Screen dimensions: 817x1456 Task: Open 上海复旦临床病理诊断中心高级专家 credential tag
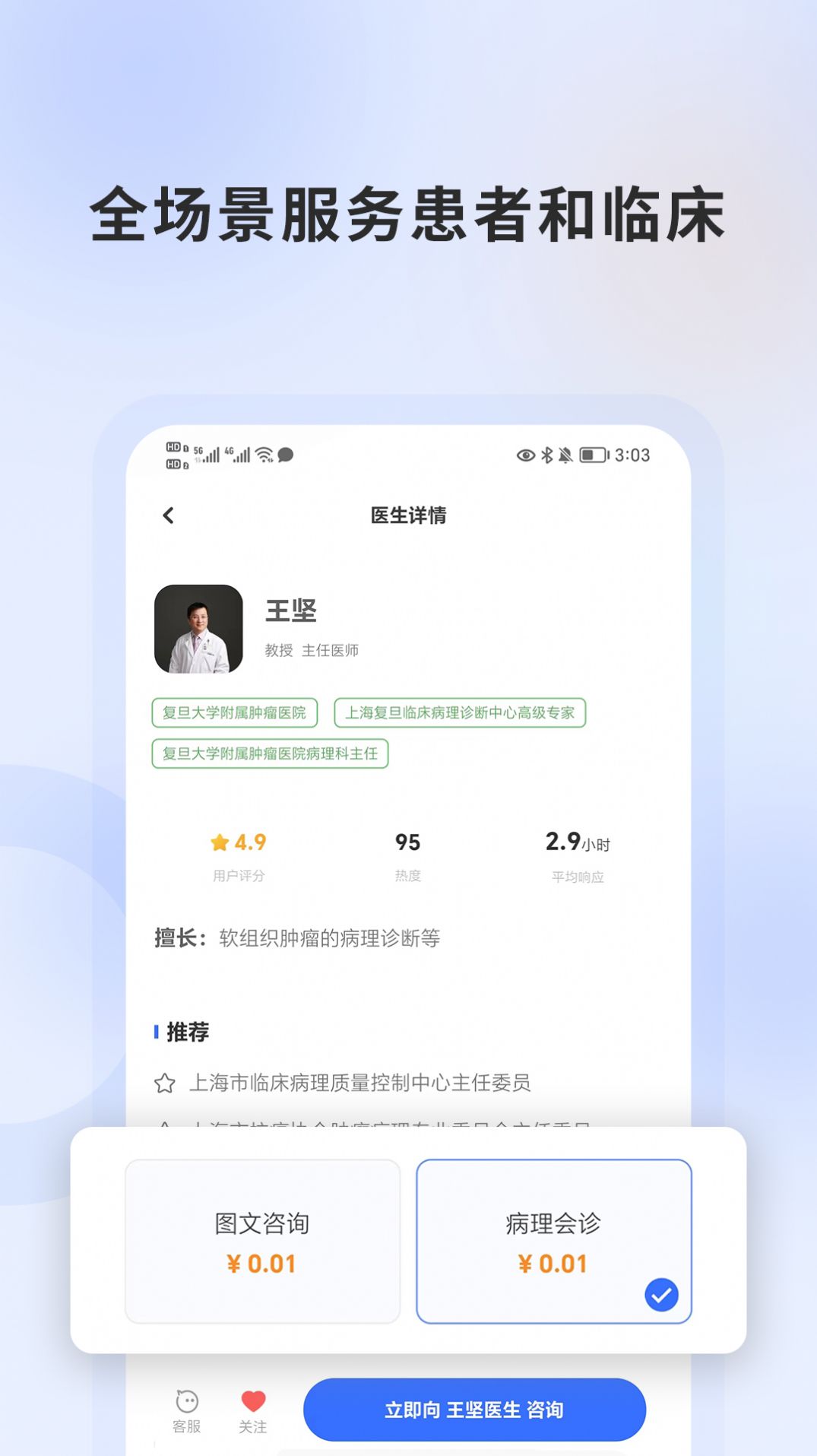(x=463, y=713)
